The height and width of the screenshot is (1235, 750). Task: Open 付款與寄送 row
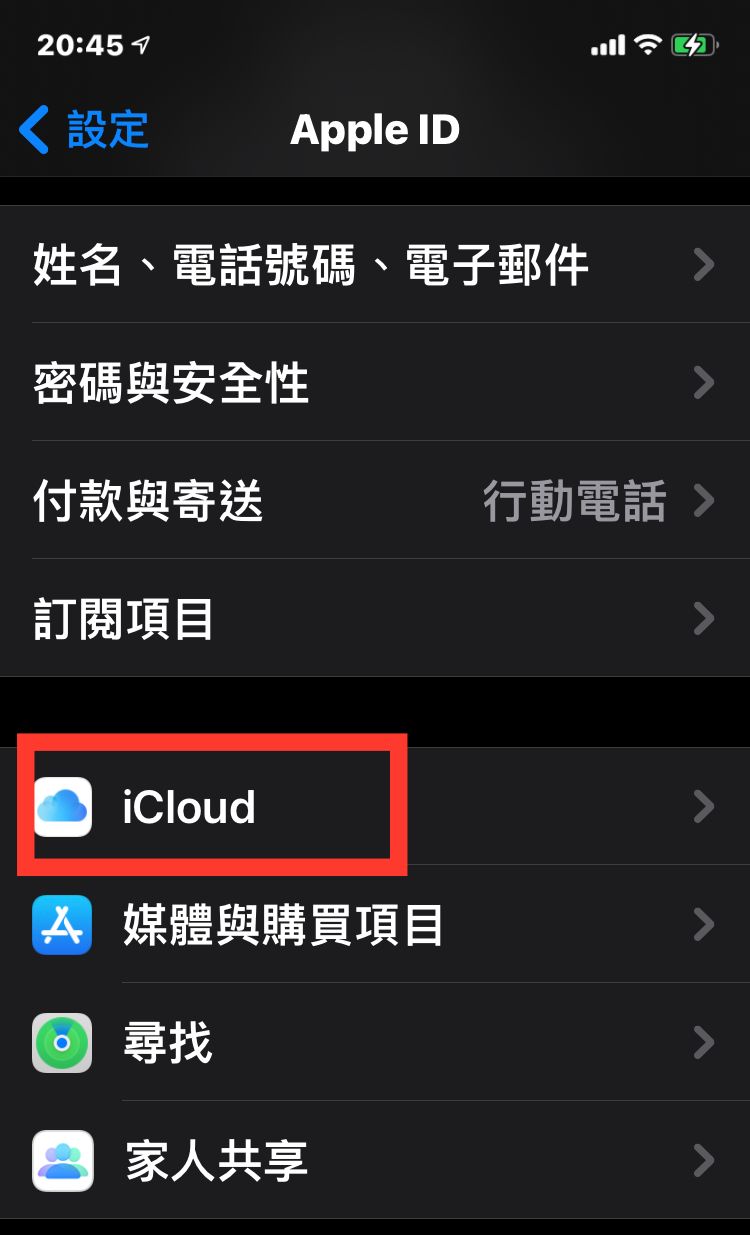pos(375,500)
